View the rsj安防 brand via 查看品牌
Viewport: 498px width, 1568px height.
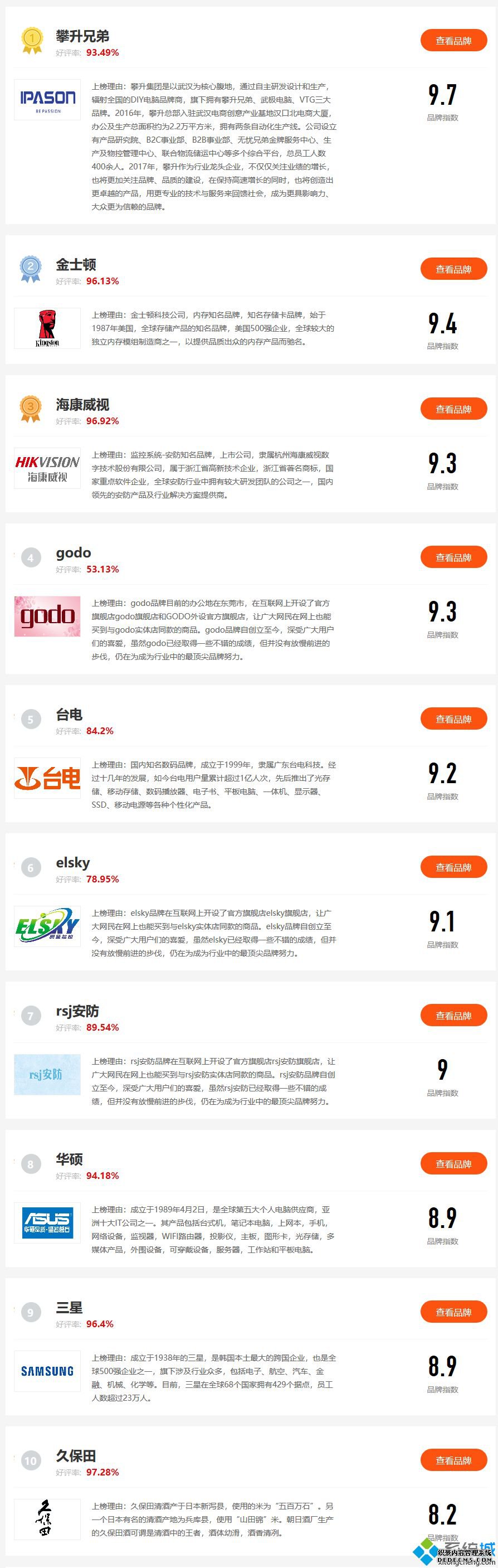pos(453,1016)
